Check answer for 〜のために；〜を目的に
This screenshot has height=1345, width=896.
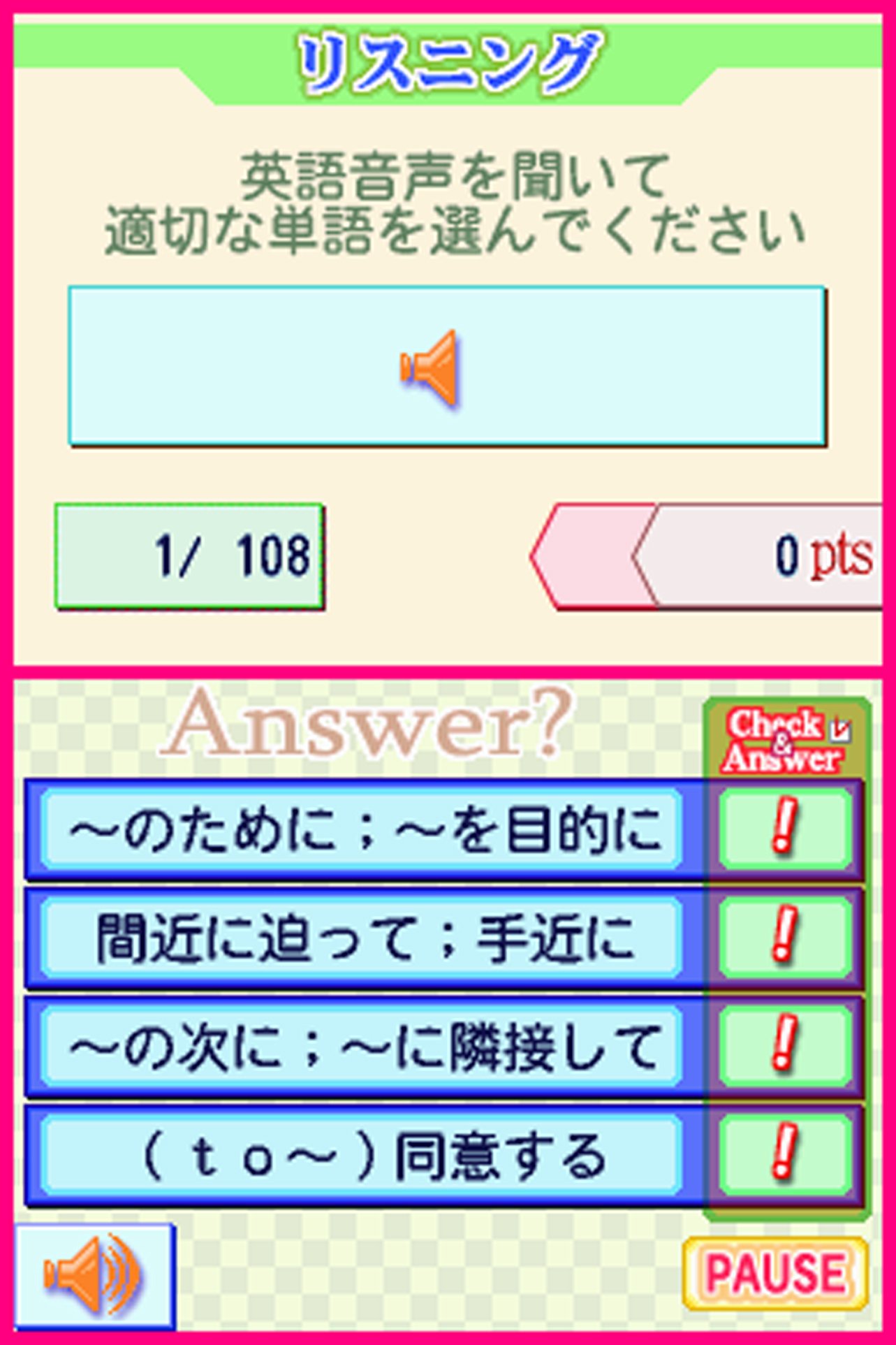(785, 829)
